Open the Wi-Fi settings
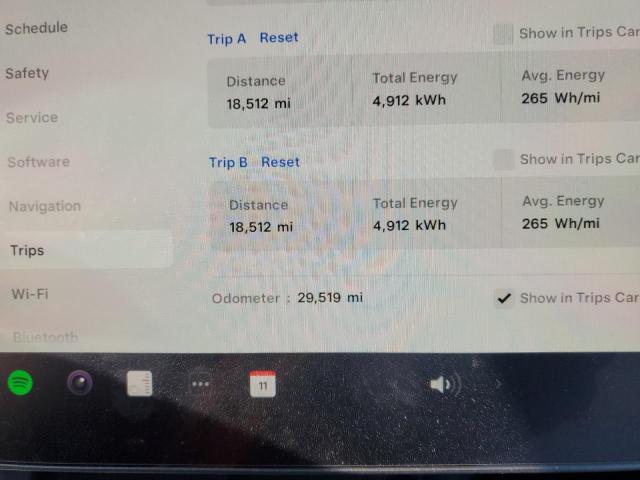The image size is (640, 480). coord(30,294)
